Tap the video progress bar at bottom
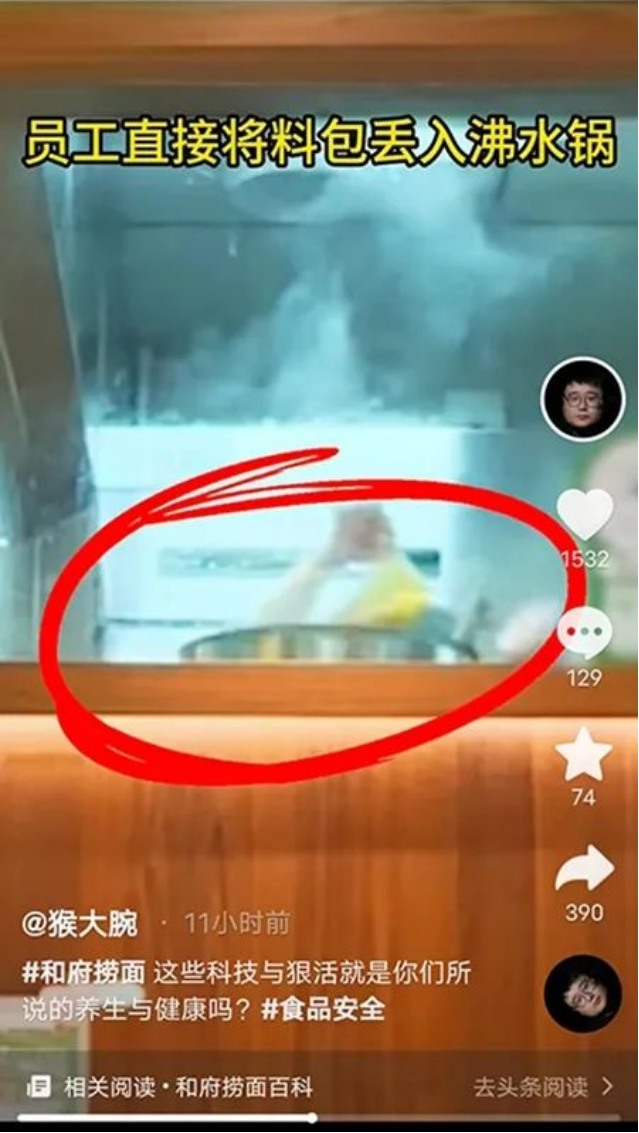639x1133 pixels. coord(319,1119)
